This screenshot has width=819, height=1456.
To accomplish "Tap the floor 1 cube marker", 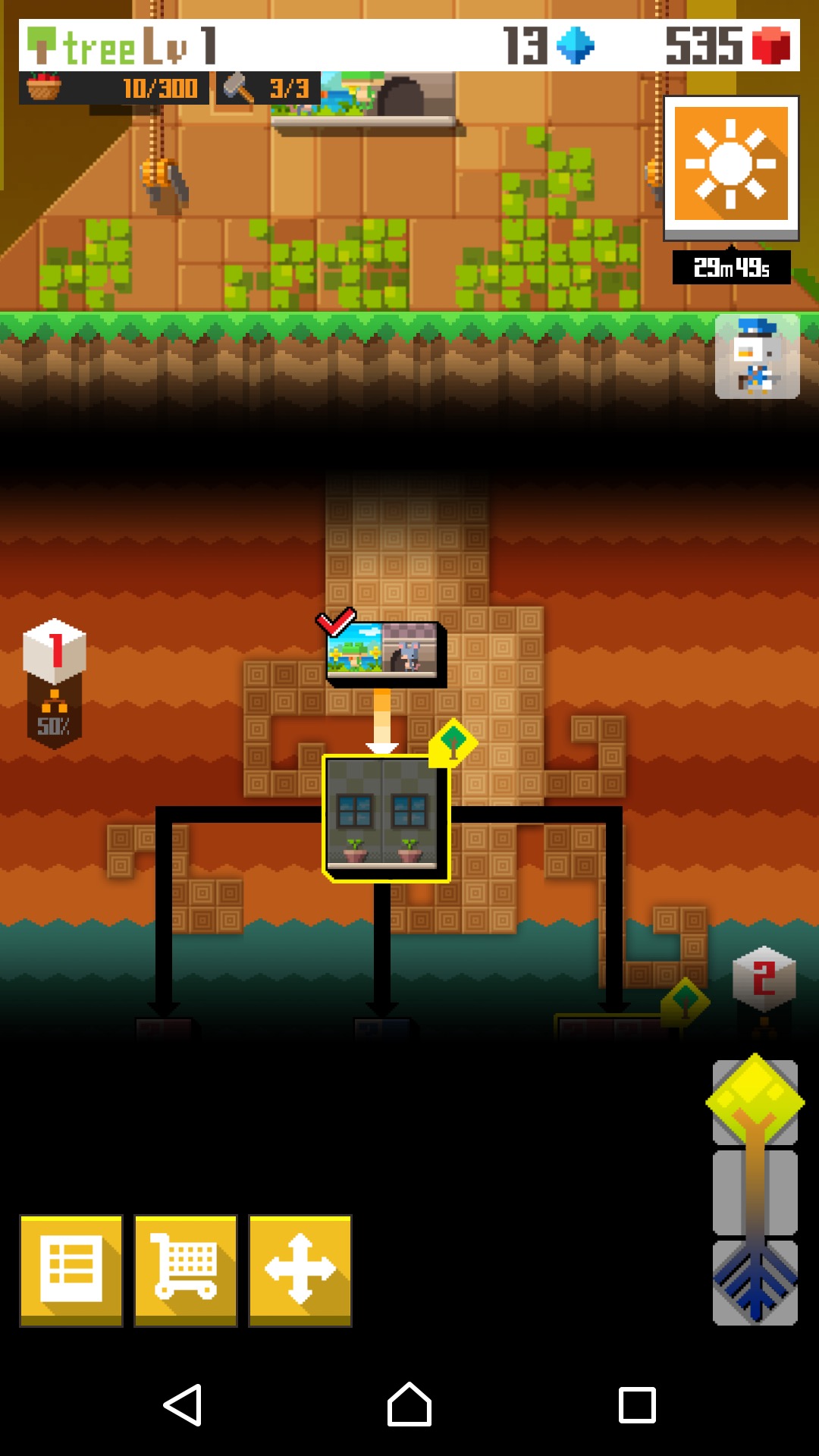I will point(55,651).
